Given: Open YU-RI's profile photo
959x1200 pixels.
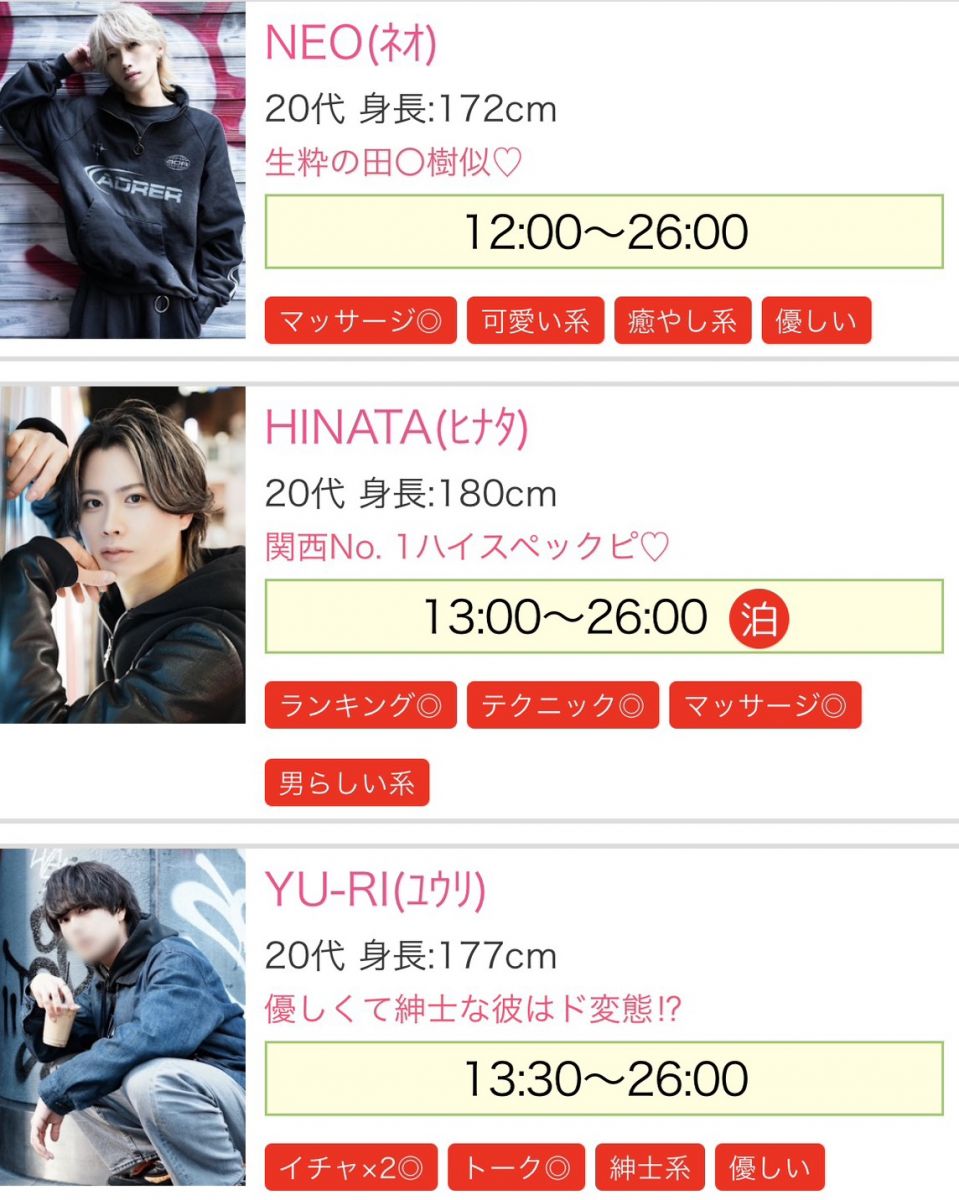Looking at the screenshot, I should click(122, 1020).
